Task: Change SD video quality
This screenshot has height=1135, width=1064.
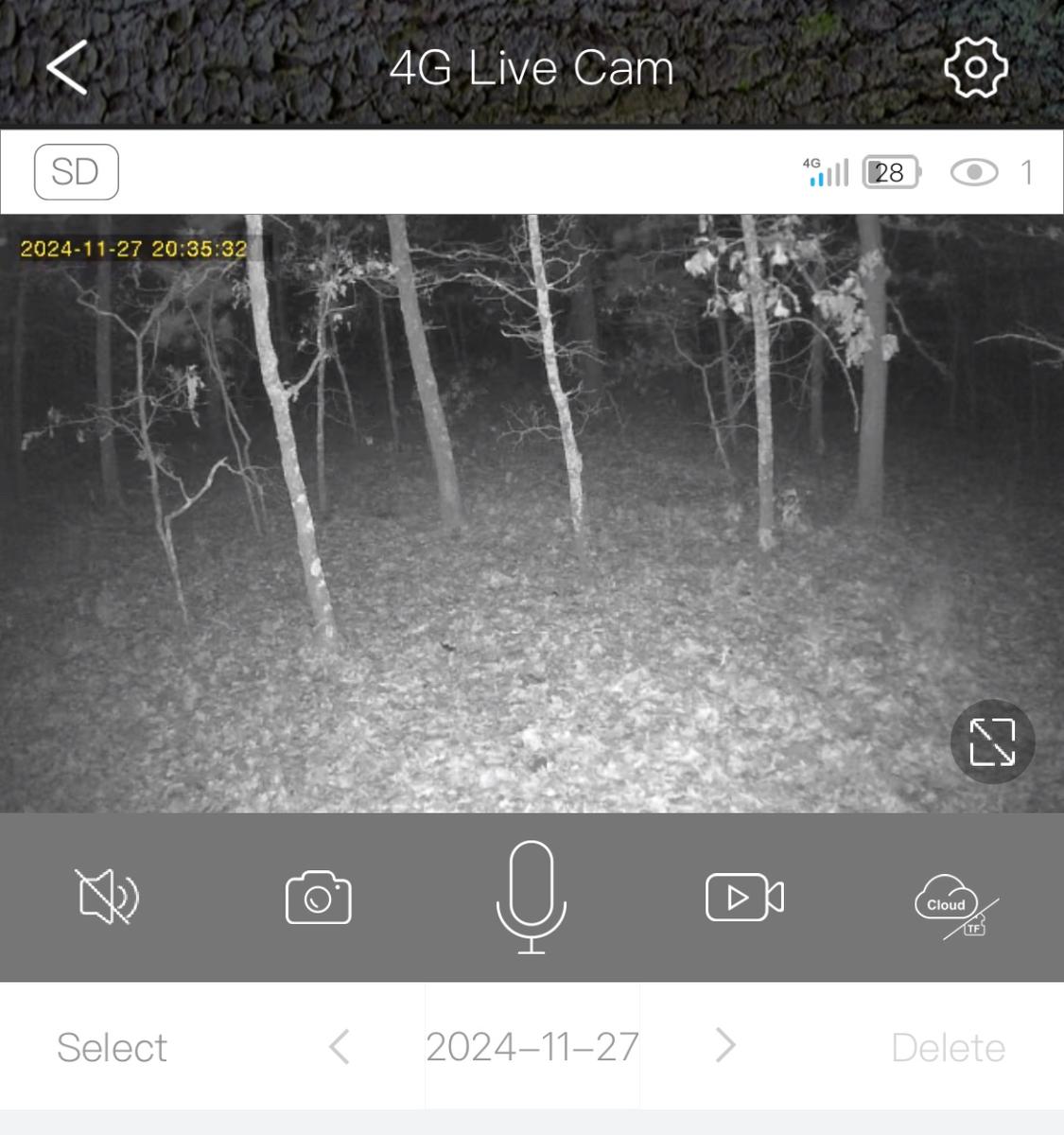Action: tap(76, 172)
